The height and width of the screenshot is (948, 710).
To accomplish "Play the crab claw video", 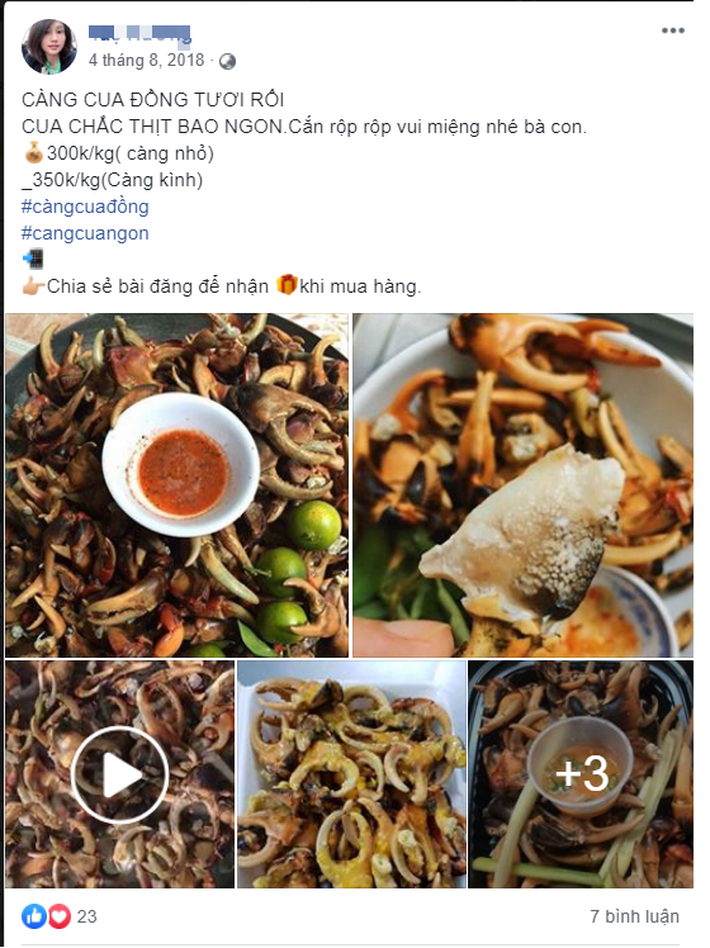I will [x=119, y=774].
